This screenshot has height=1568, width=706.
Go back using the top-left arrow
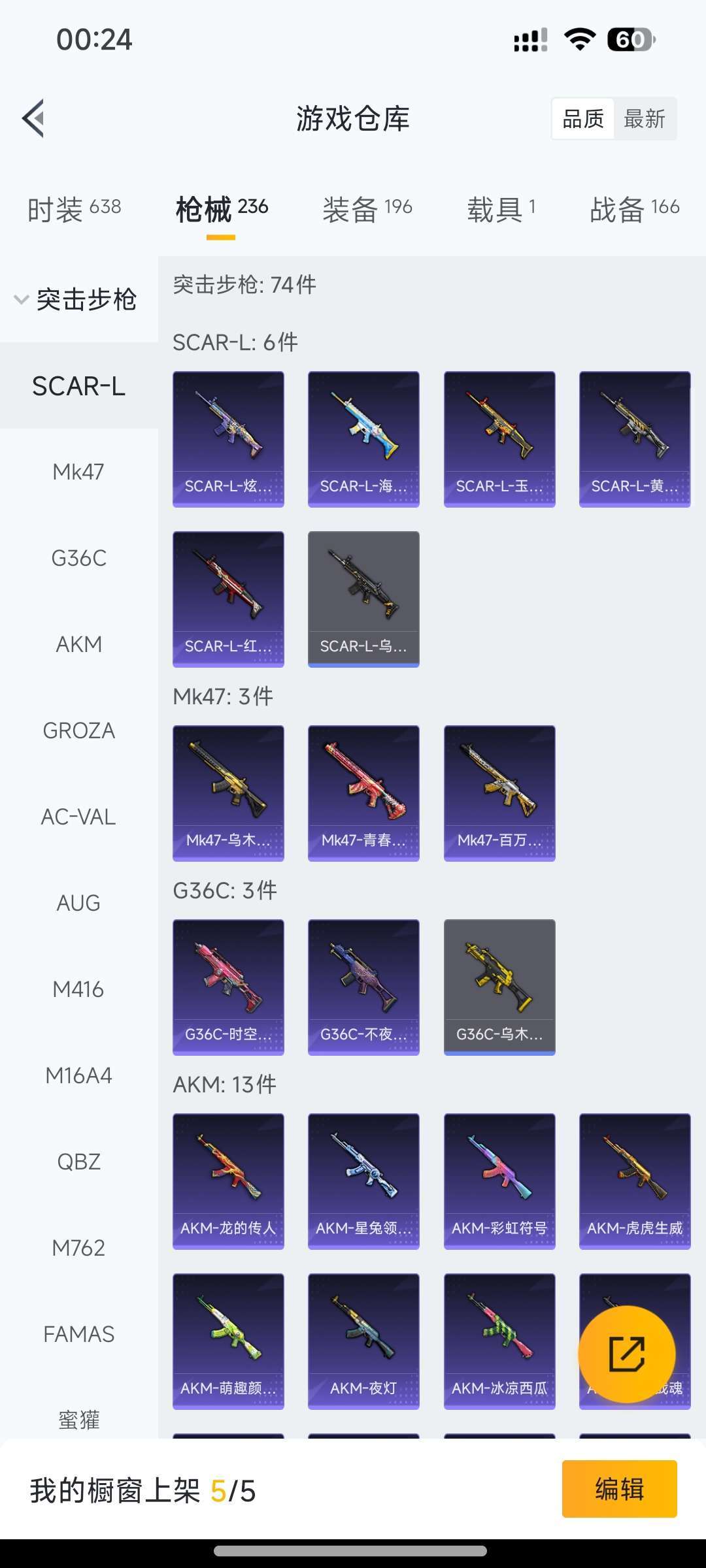coord(33,118)
